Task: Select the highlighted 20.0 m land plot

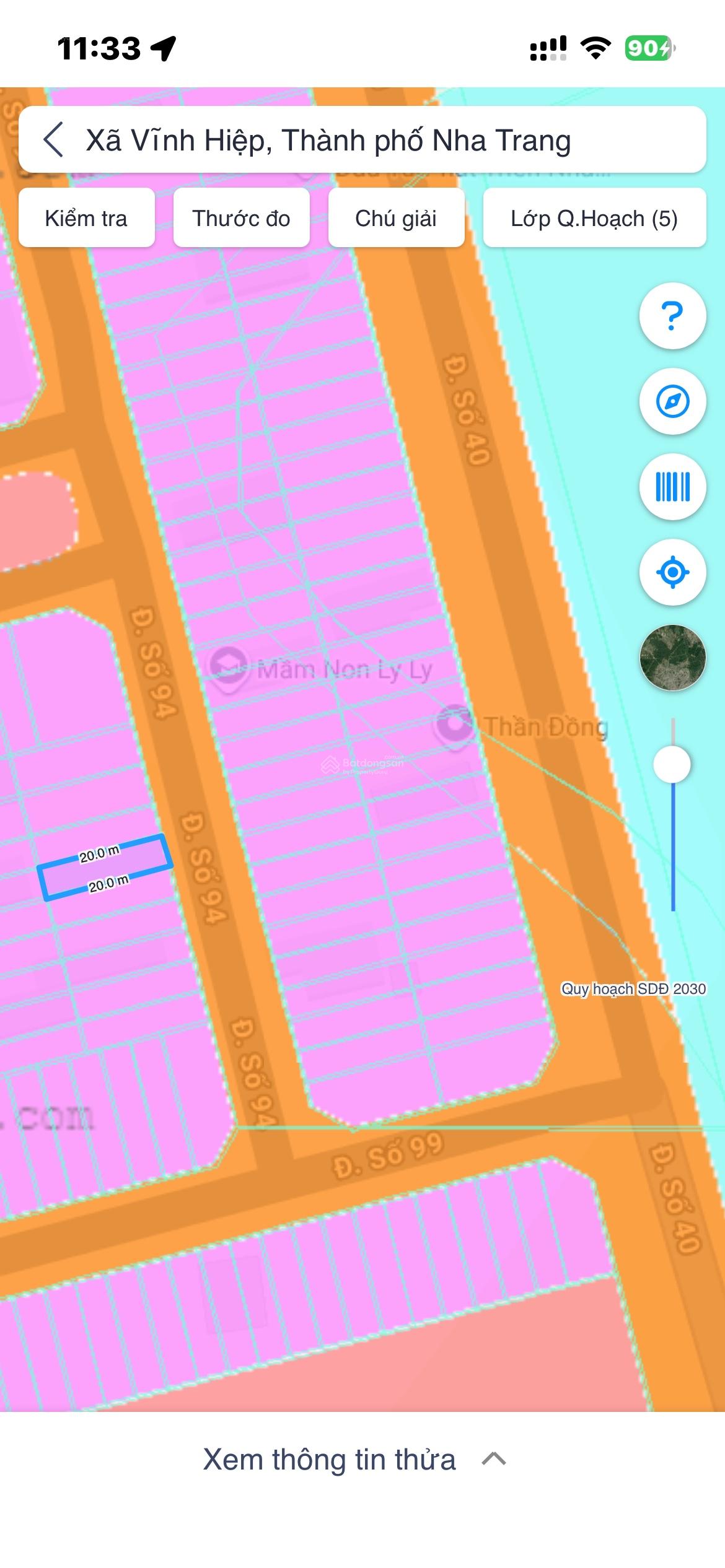Action: coord(104,868)
